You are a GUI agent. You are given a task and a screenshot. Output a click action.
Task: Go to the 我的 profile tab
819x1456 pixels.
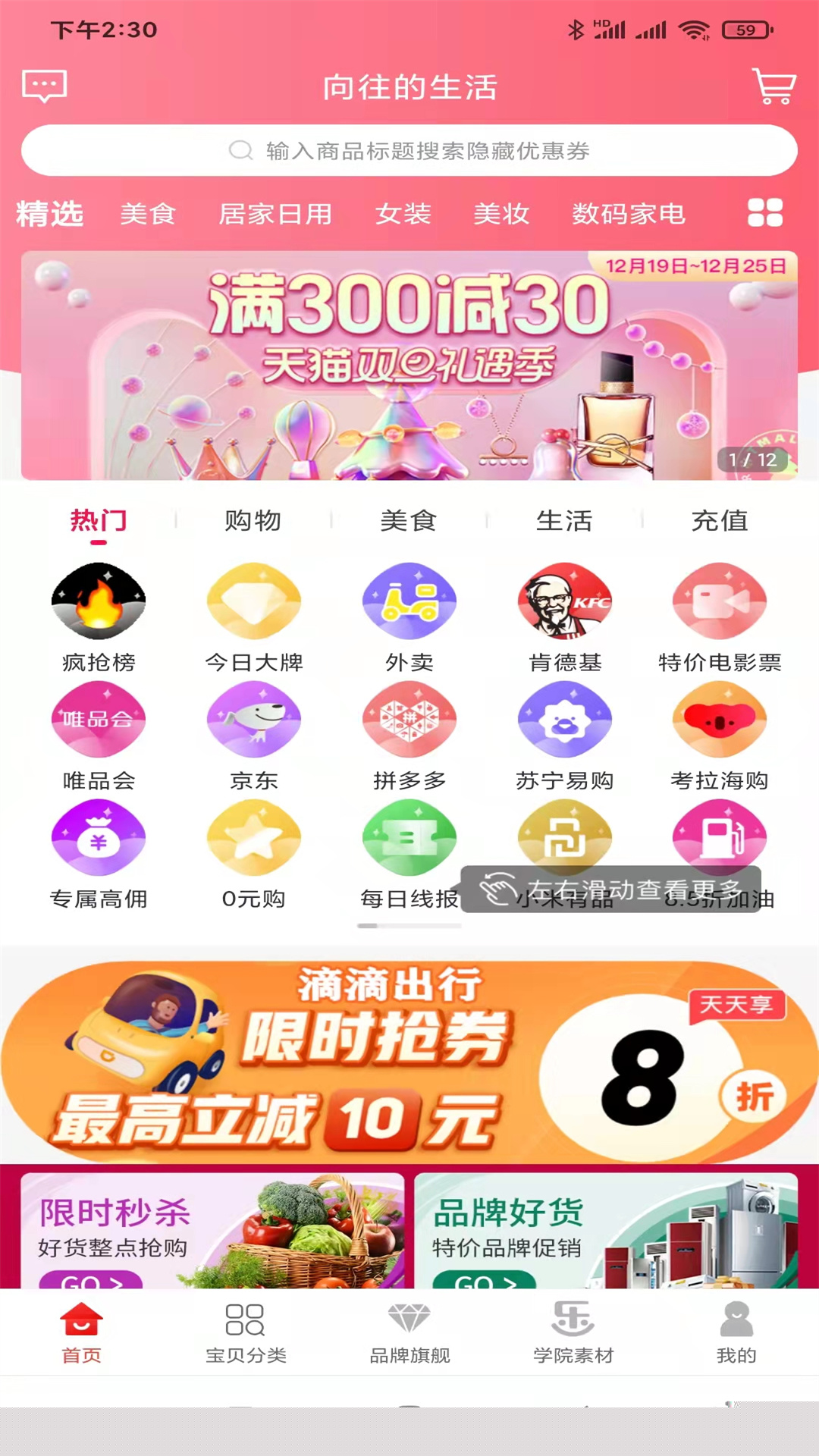[x=736, y=1333]
